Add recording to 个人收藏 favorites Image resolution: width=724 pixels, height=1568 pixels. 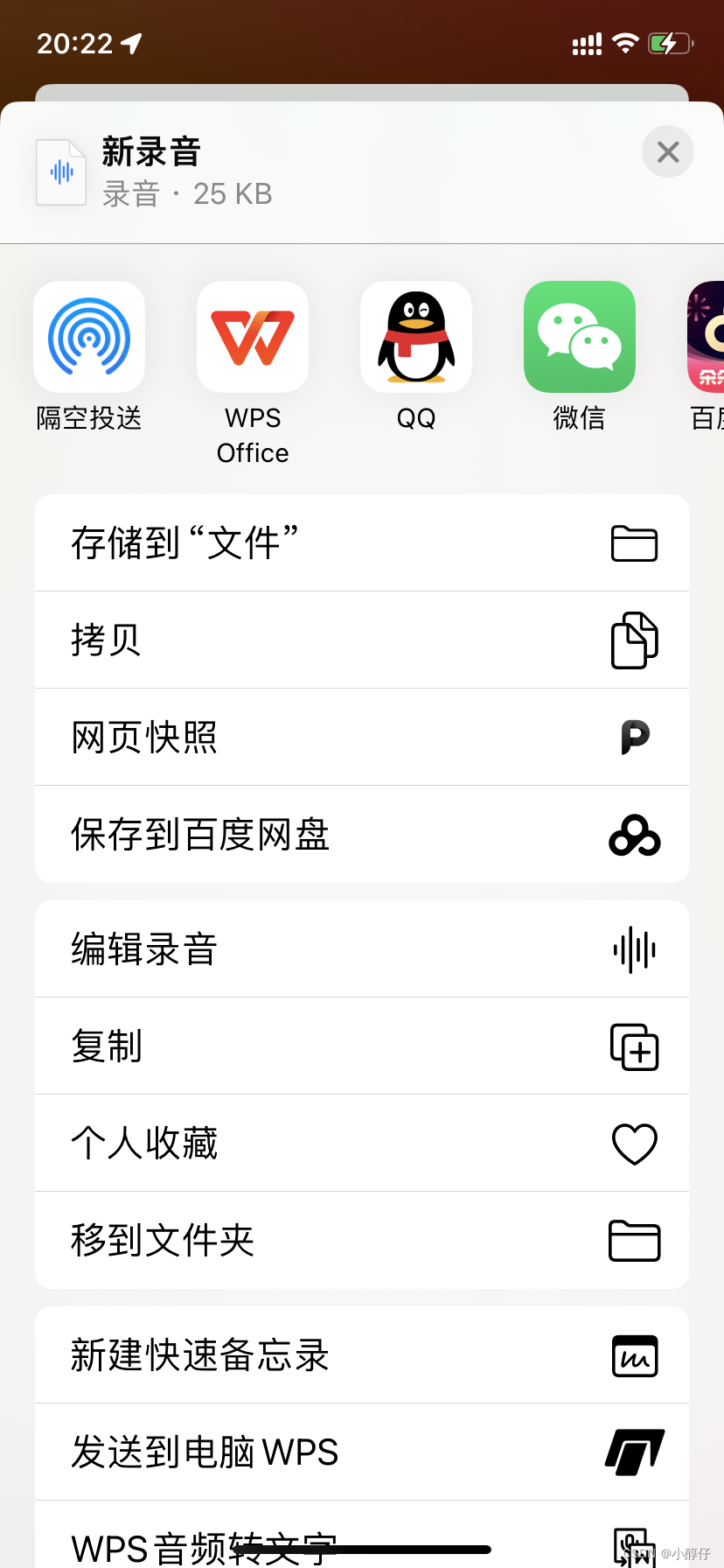pos(362,1144)
